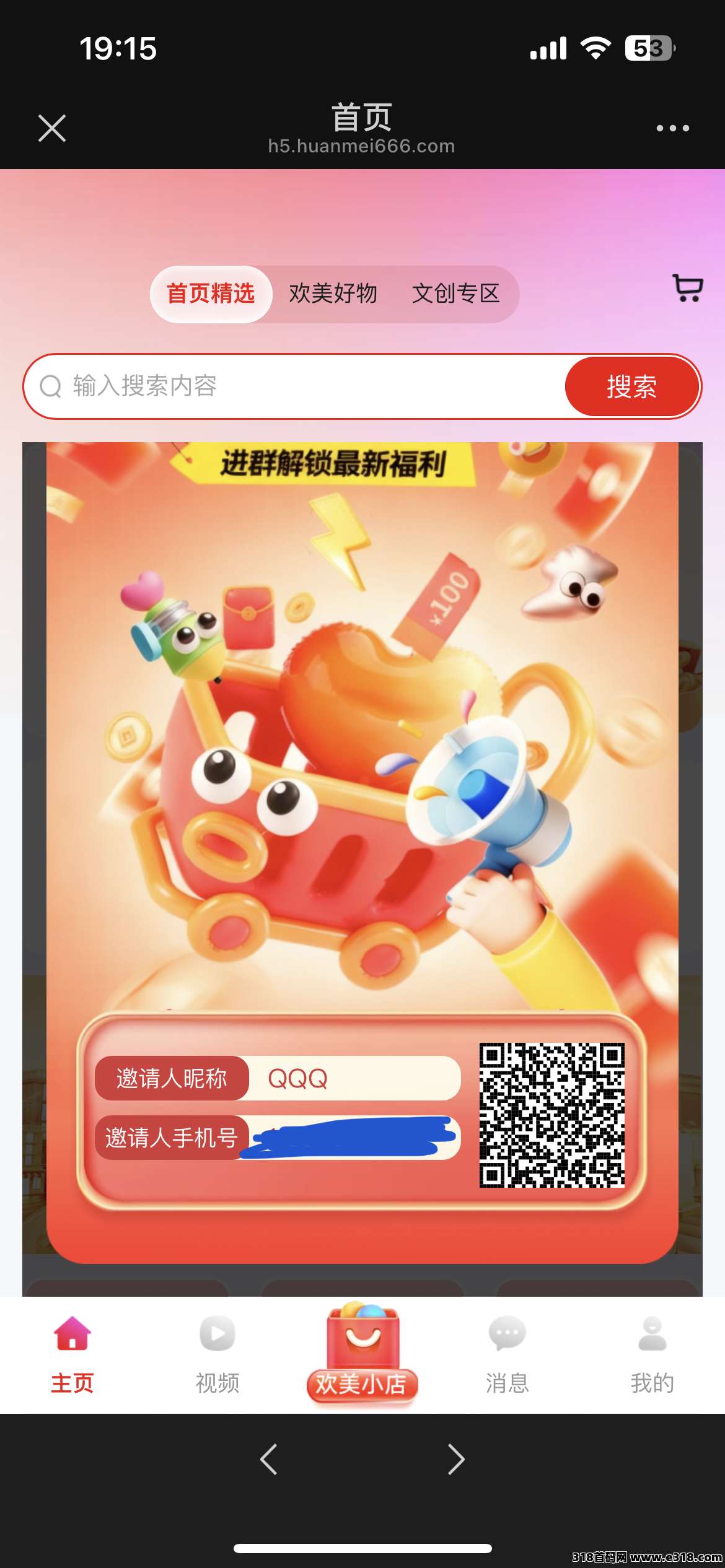The width and height of the screenshot is (725, 1568).
Task: Open the 消息 tab
Action: coord(507,1353)
